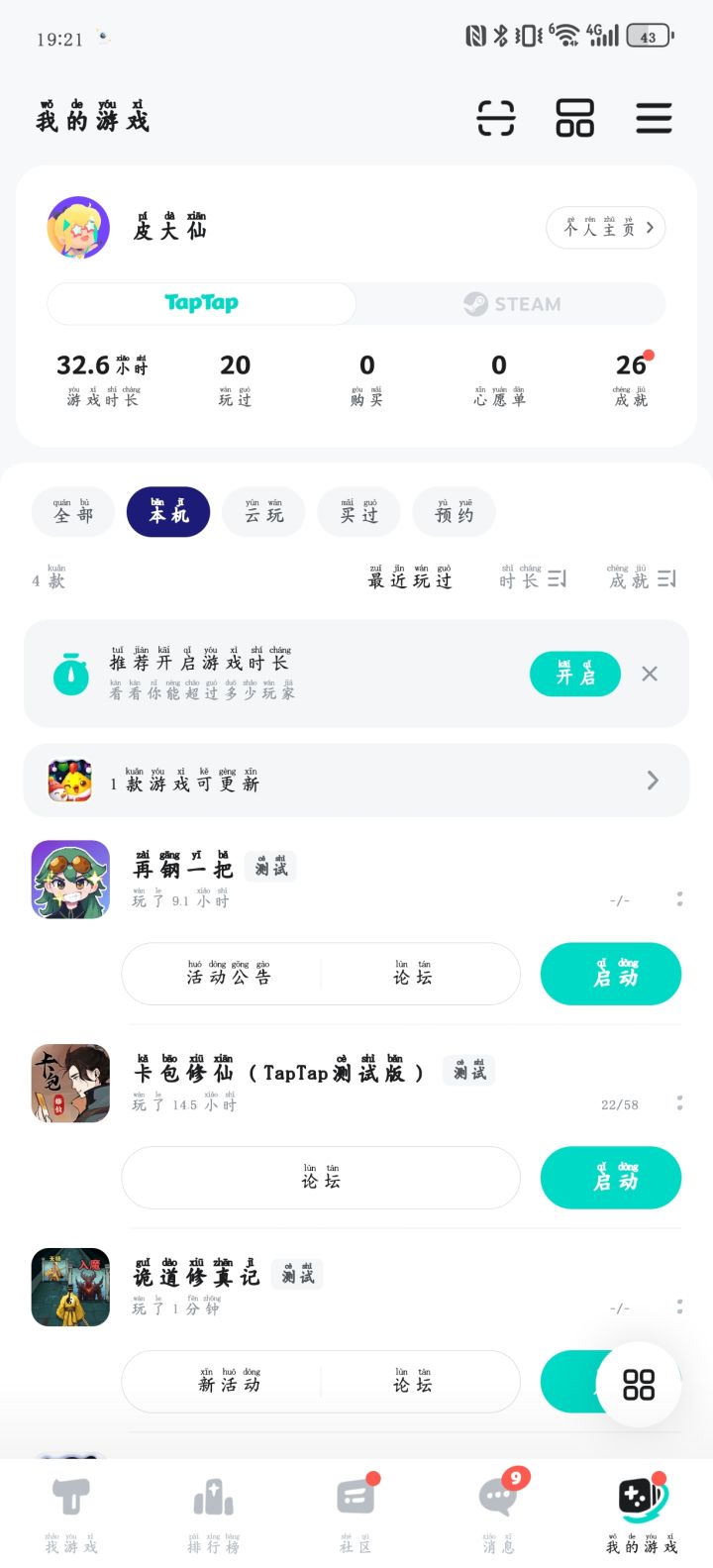The image size is (713, 1568).
Task: Open the 1款游戏可更新 row
Action: click(x=356, y=781)
